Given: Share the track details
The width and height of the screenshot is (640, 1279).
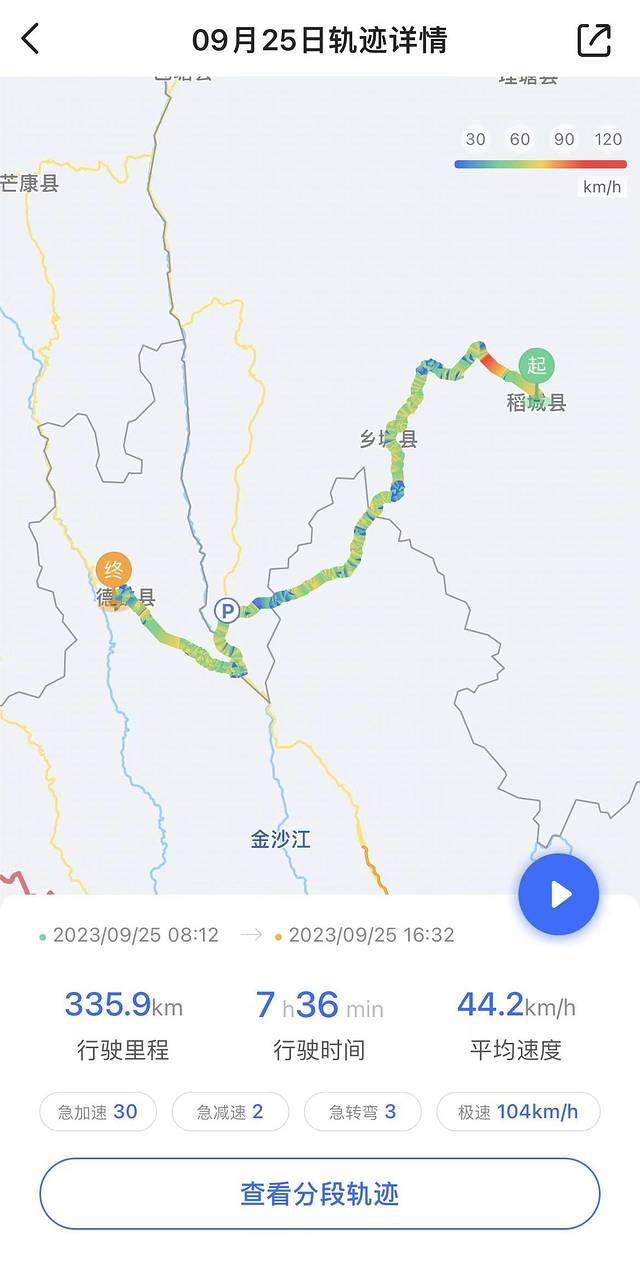Looking at the screenshot, I should pyautogui.click(x=594, y=39).
